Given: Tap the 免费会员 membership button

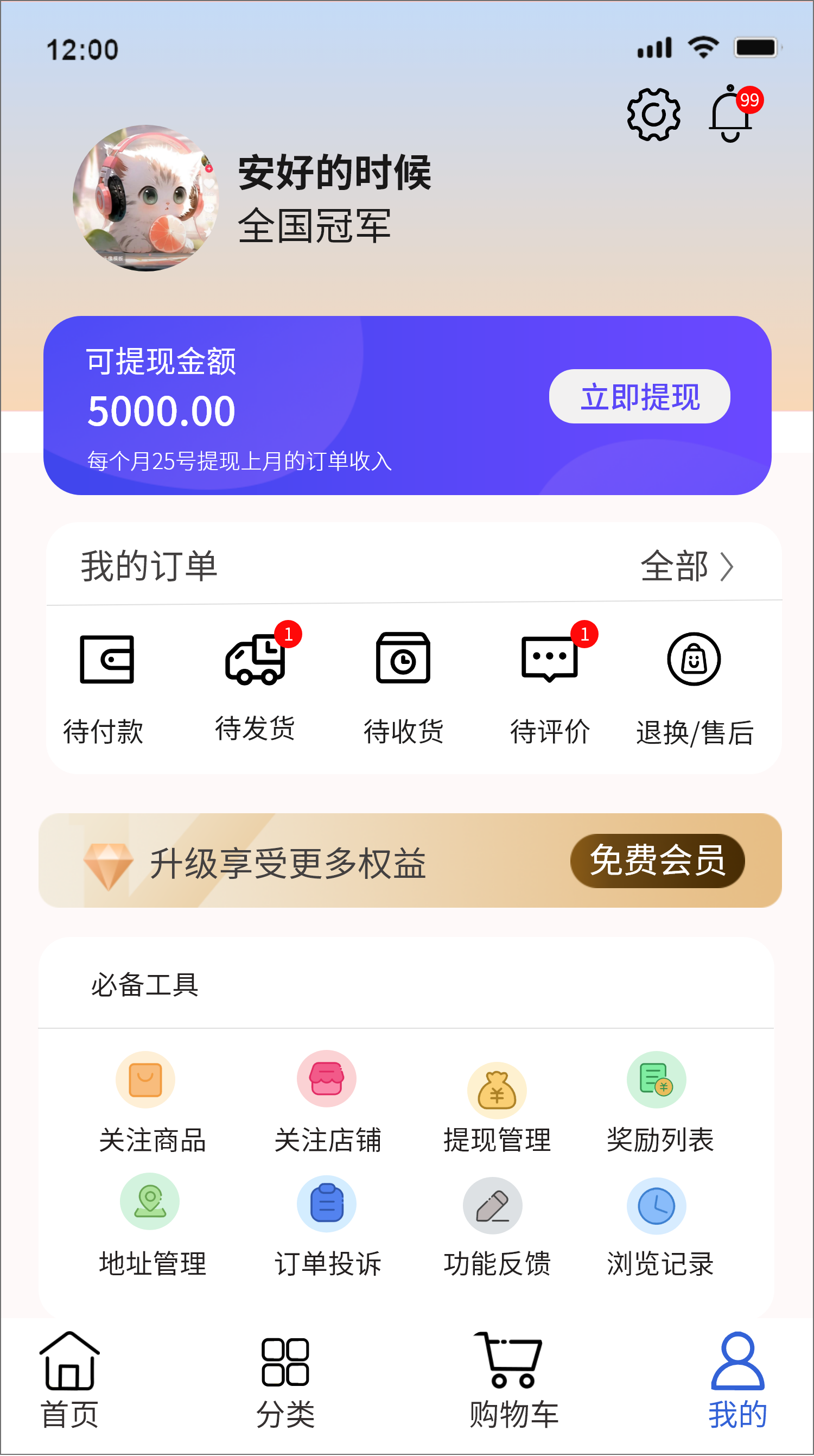Looking at the screenshot, I should coord(657,860).
